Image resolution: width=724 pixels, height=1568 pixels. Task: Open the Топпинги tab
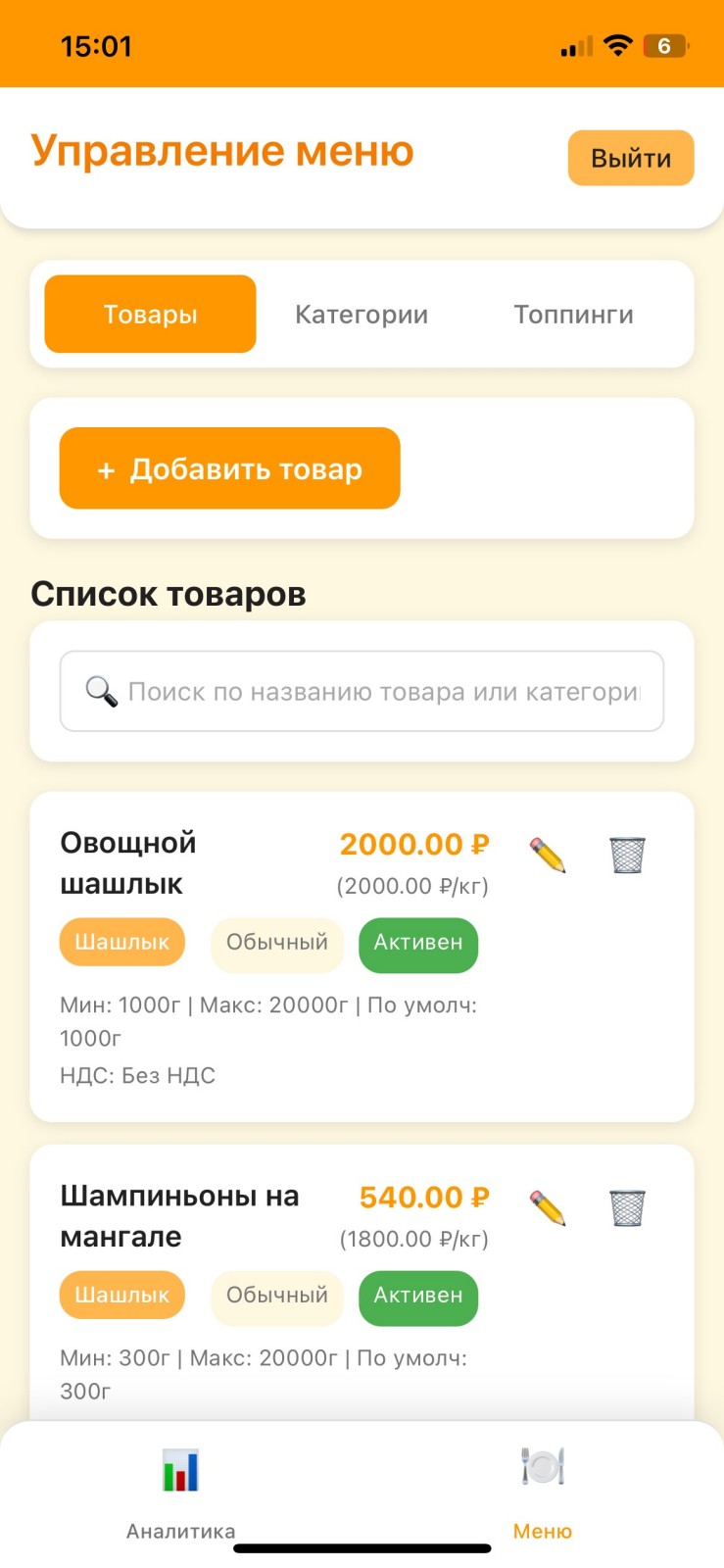click(x=573, y=314)
